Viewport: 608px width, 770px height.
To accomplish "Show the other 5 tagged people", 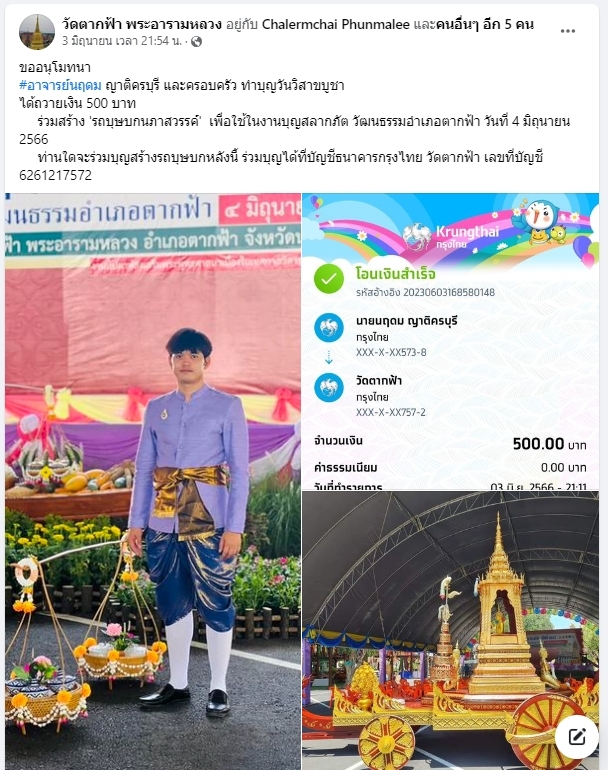I will click(482, 22).
